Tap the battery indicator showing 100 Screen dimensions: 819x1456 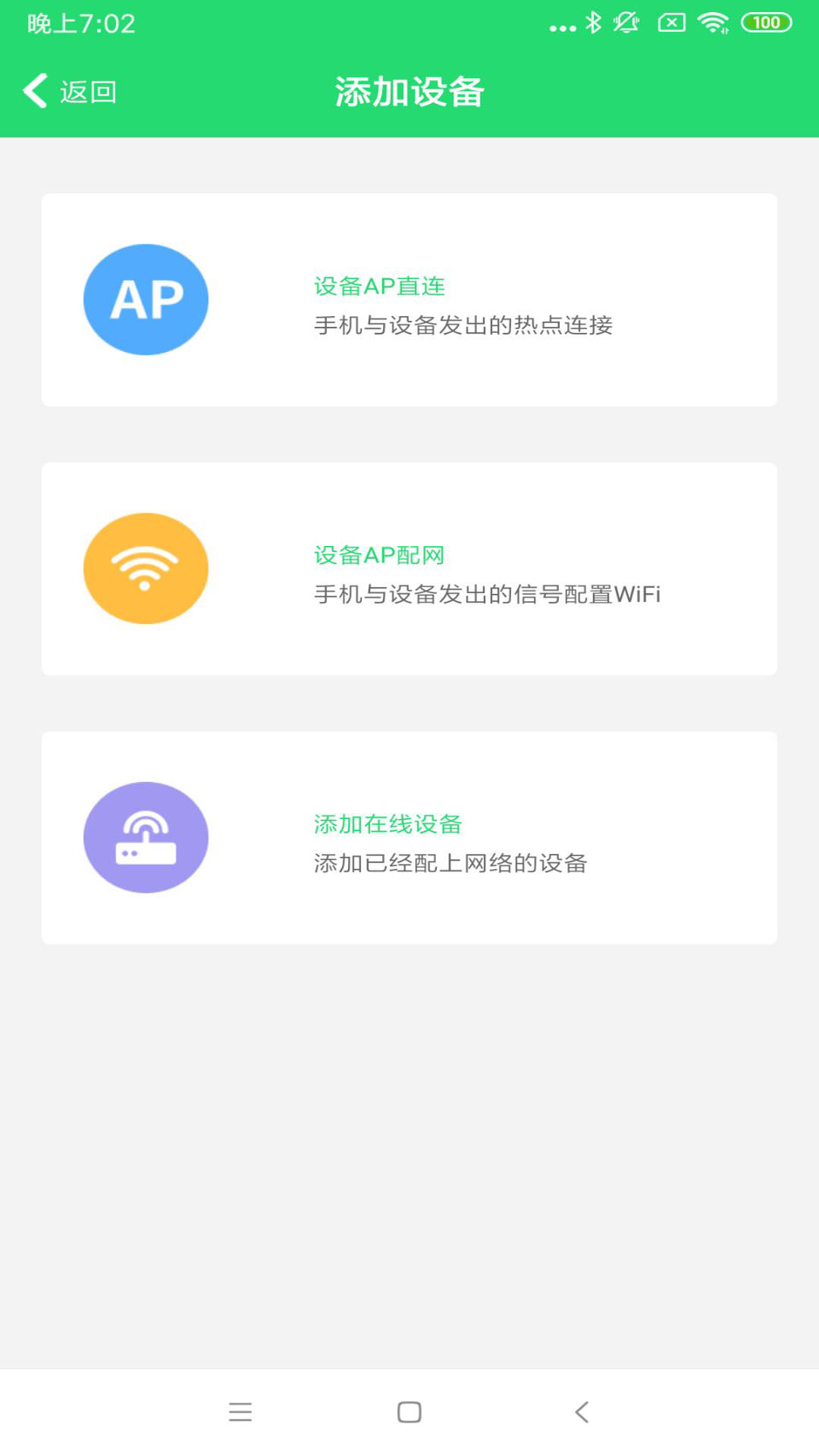point(766,23)
